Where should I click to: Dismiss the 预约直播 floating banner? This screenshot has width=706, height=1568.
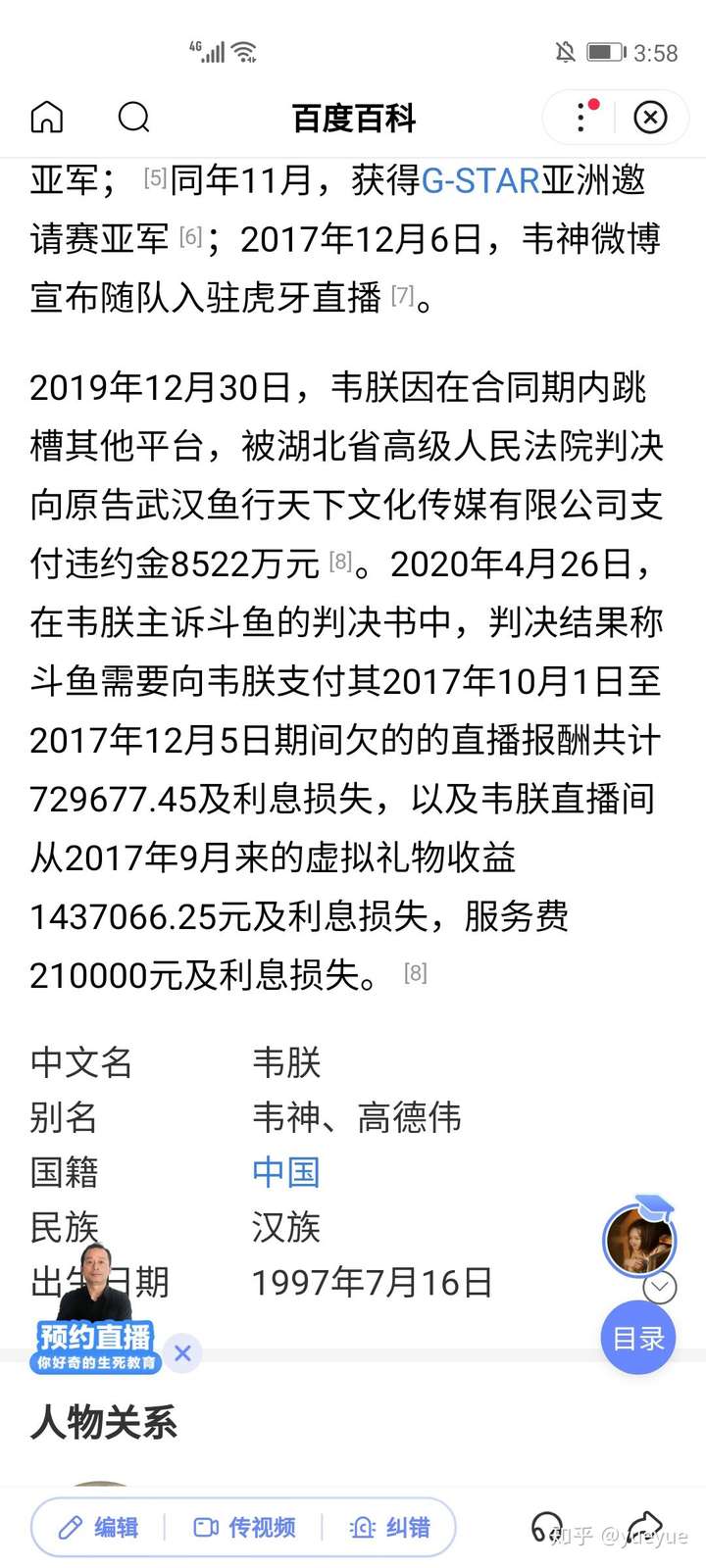(182, 1353)
